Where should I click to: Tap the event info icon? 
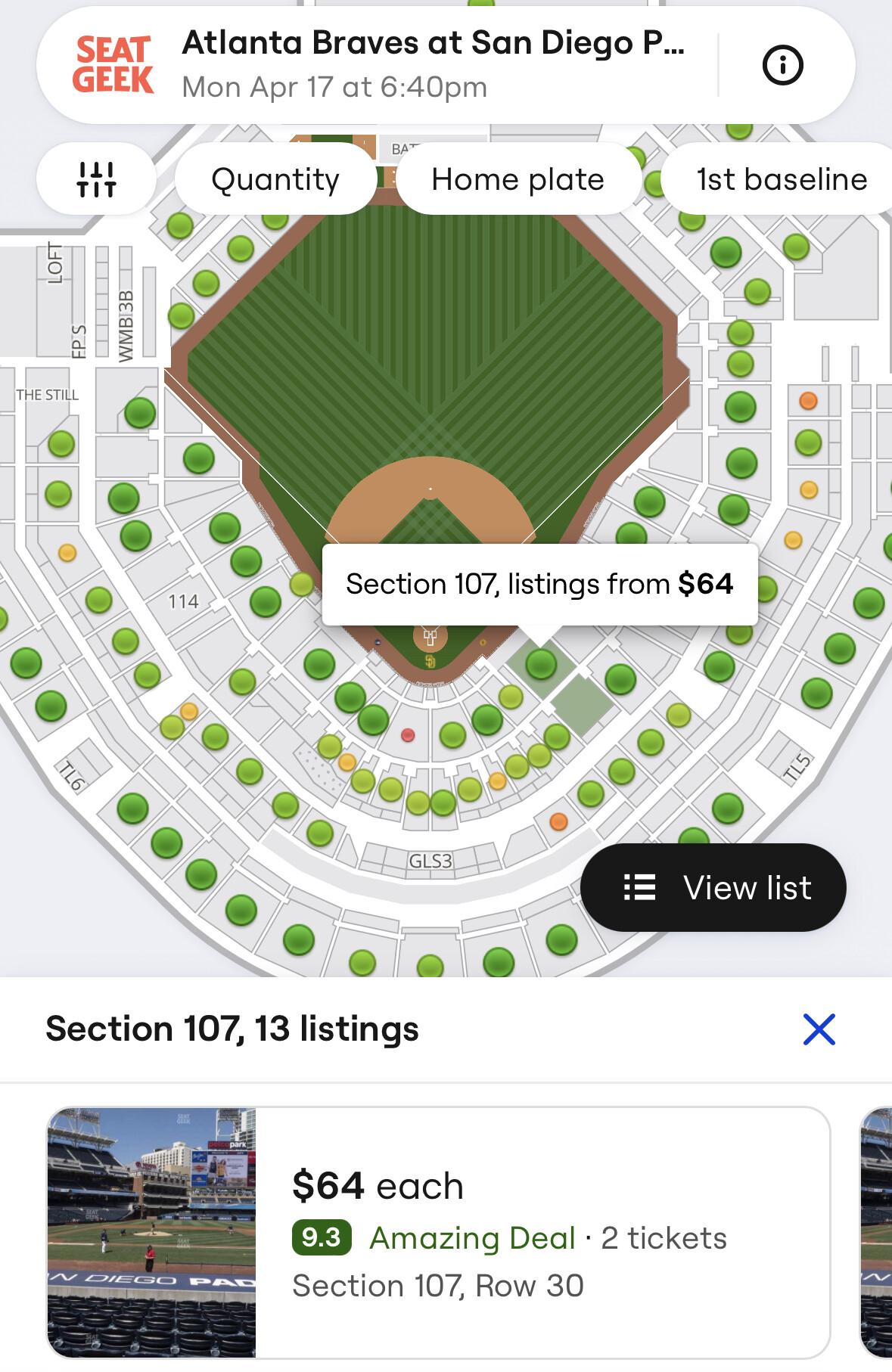(782, 64)
